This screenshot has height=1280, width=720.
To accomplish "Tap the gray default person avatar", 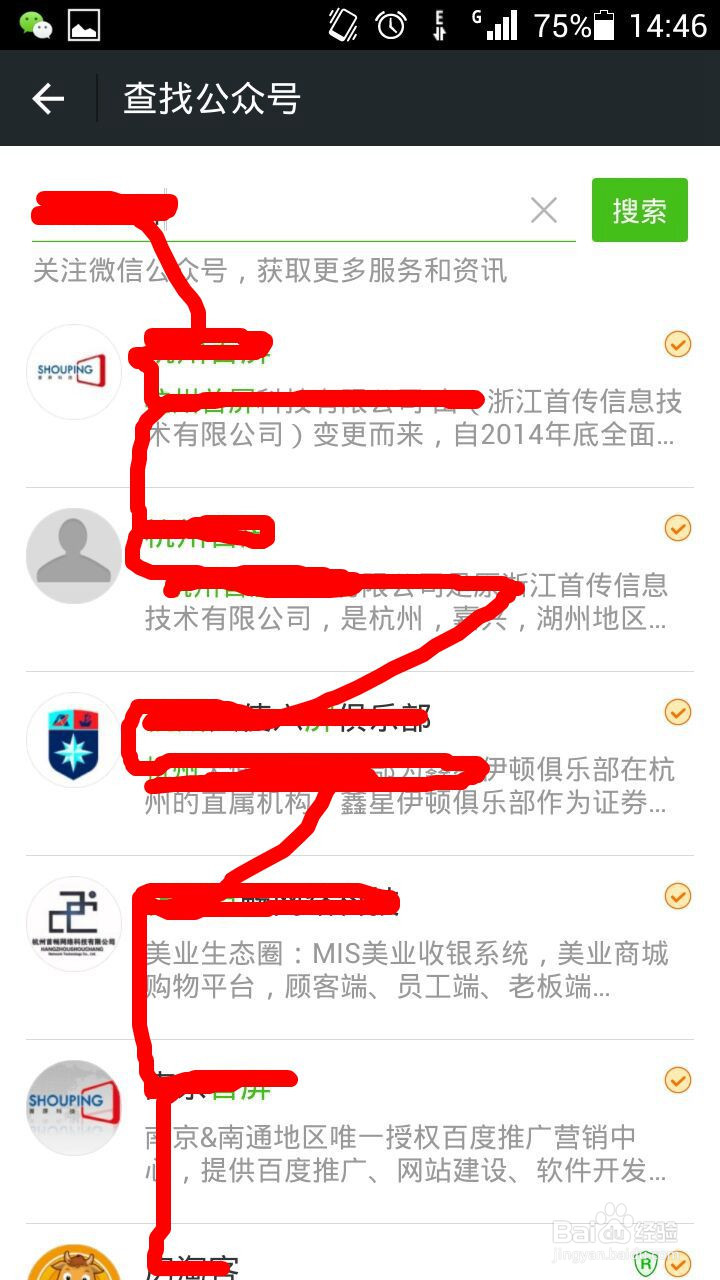I will pyautogui.click(x=73, y=556).
